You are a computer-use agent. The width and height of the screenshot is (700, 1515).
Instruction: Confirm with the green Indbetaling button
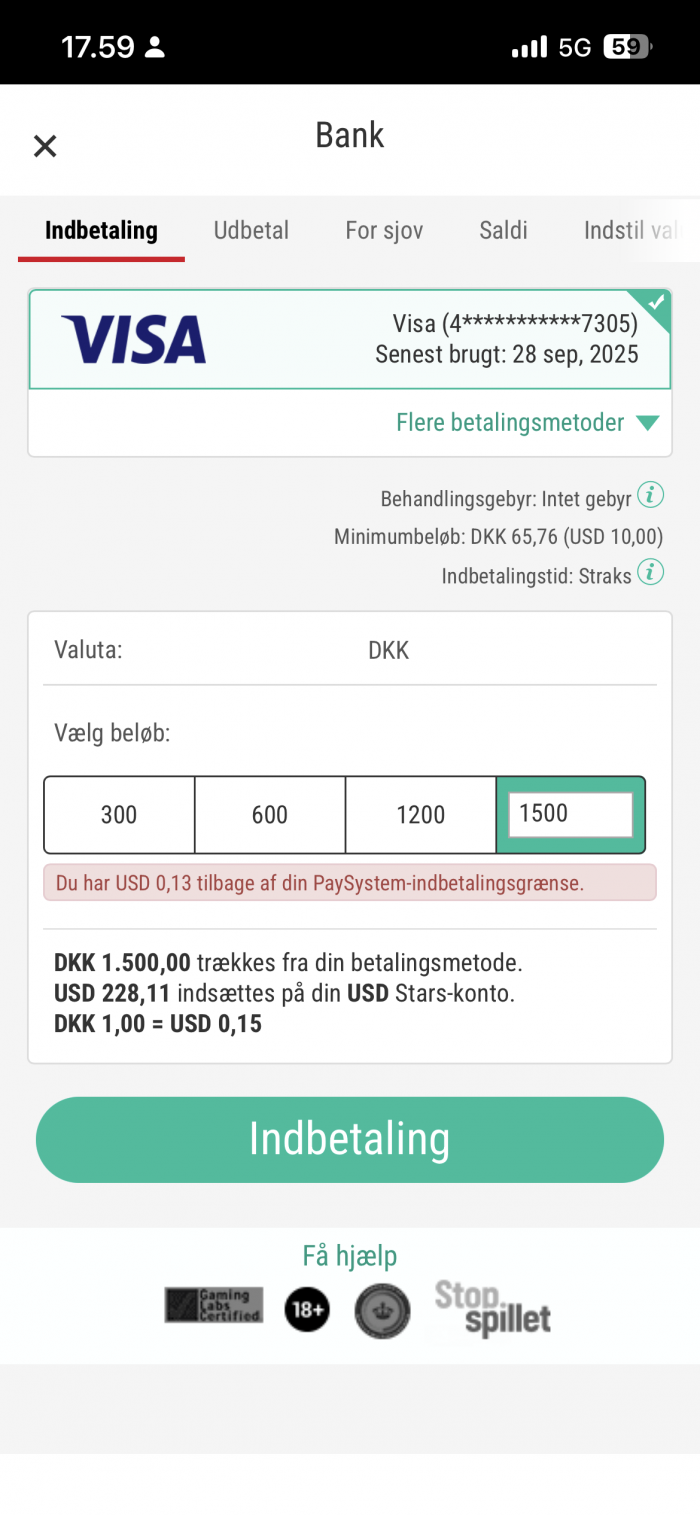pos(349,1139)
